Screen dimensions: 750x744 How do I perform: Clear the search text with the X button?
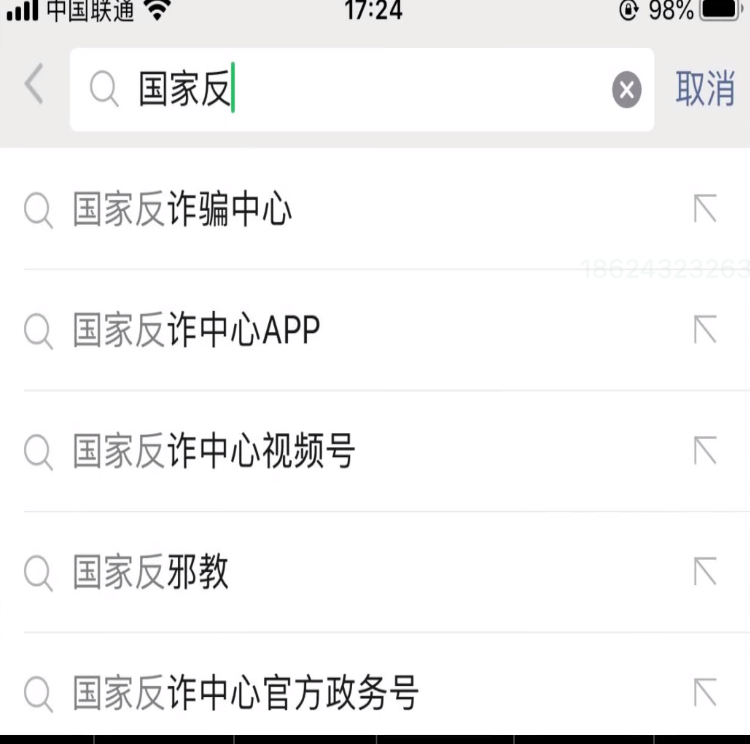tap(626, 91)
